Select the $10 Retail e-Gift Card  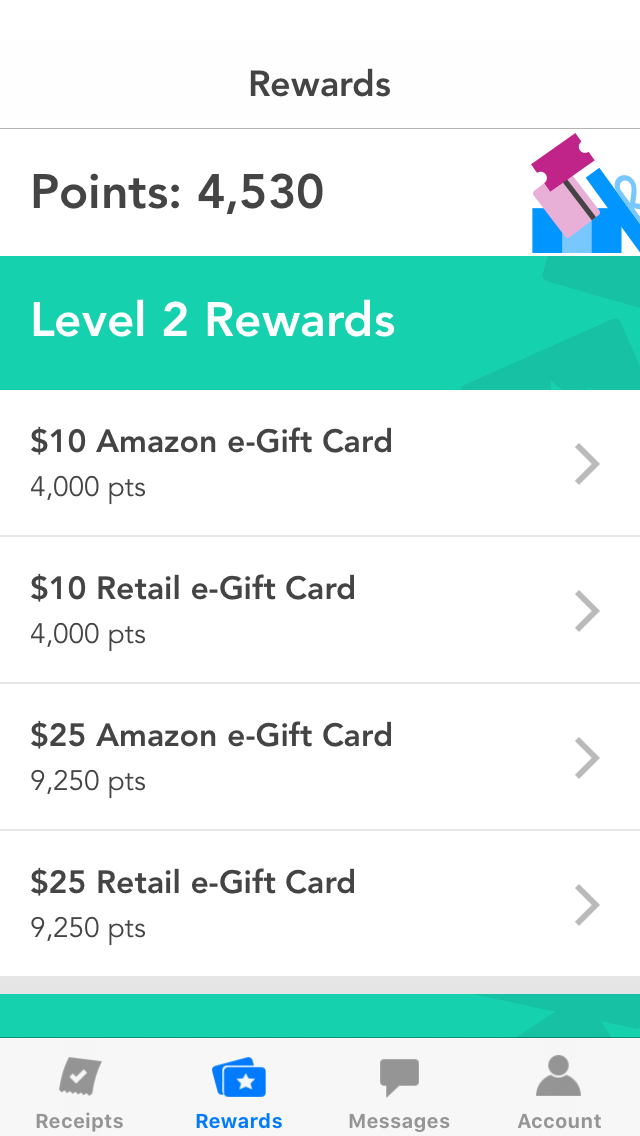[x=320, y=610]
